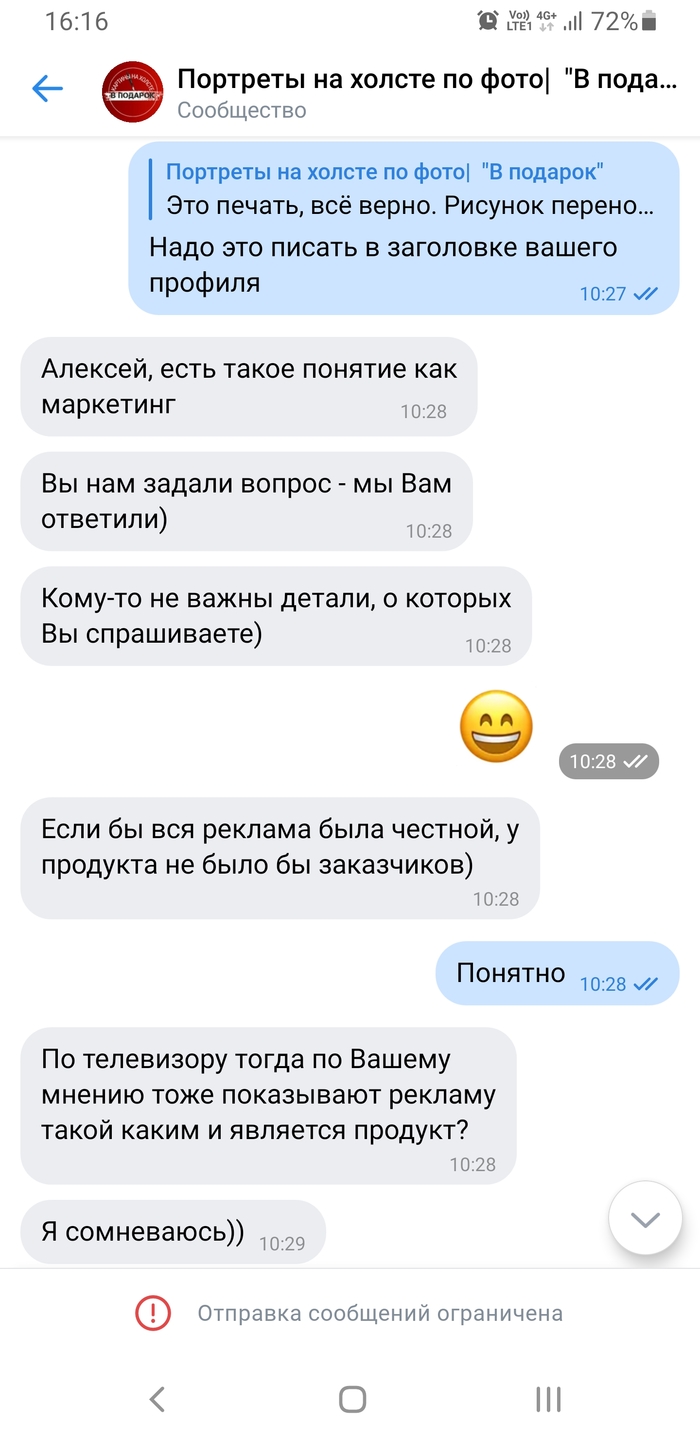Open the community avatar for Портреты на холсте
700x1439 pixels.
133,92
